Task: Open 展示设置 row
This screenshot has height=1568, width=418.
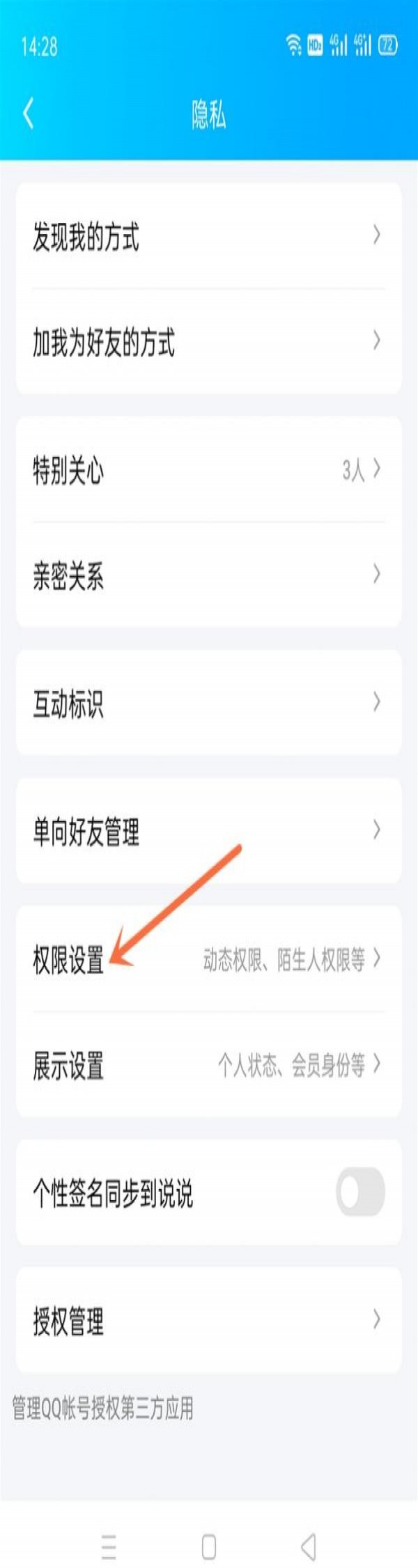Action: [208, 1064]
